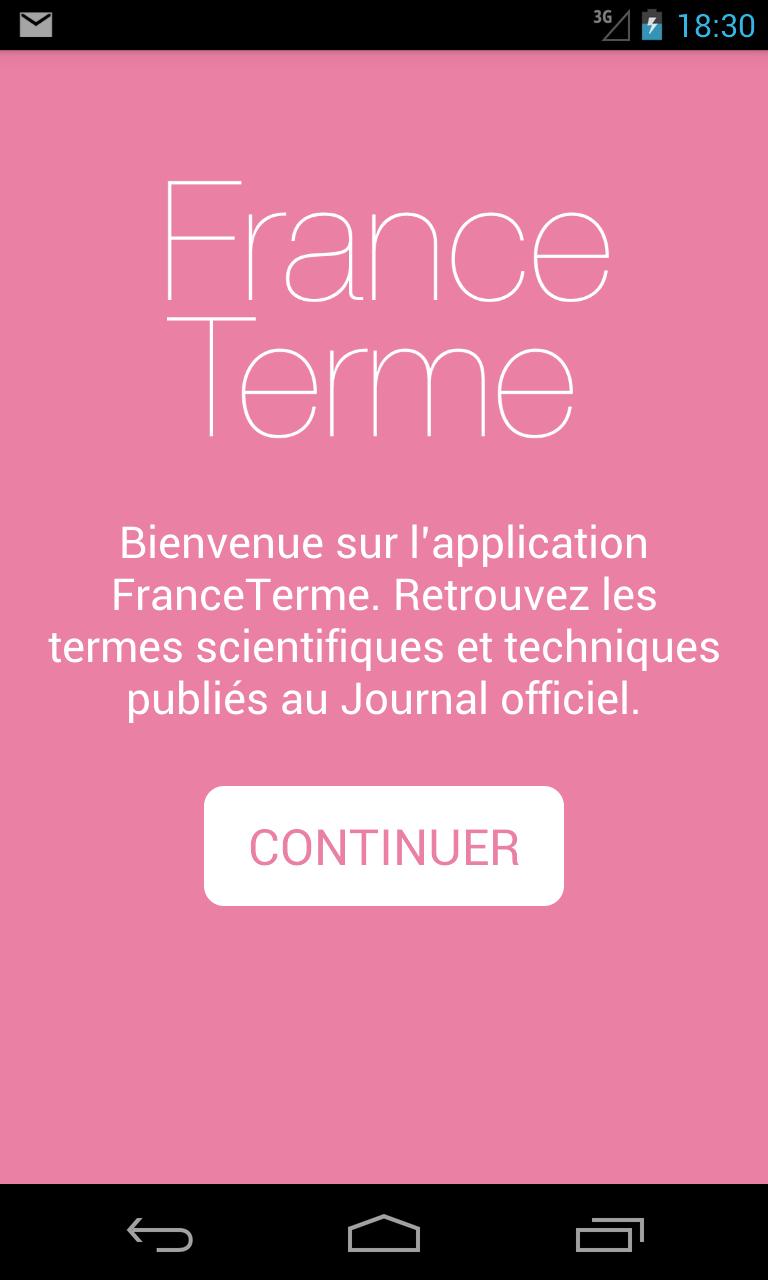This screenshot has width=768, height=1280.
Task: Tap the white CONTINUER card
Action: pos(384,845)
